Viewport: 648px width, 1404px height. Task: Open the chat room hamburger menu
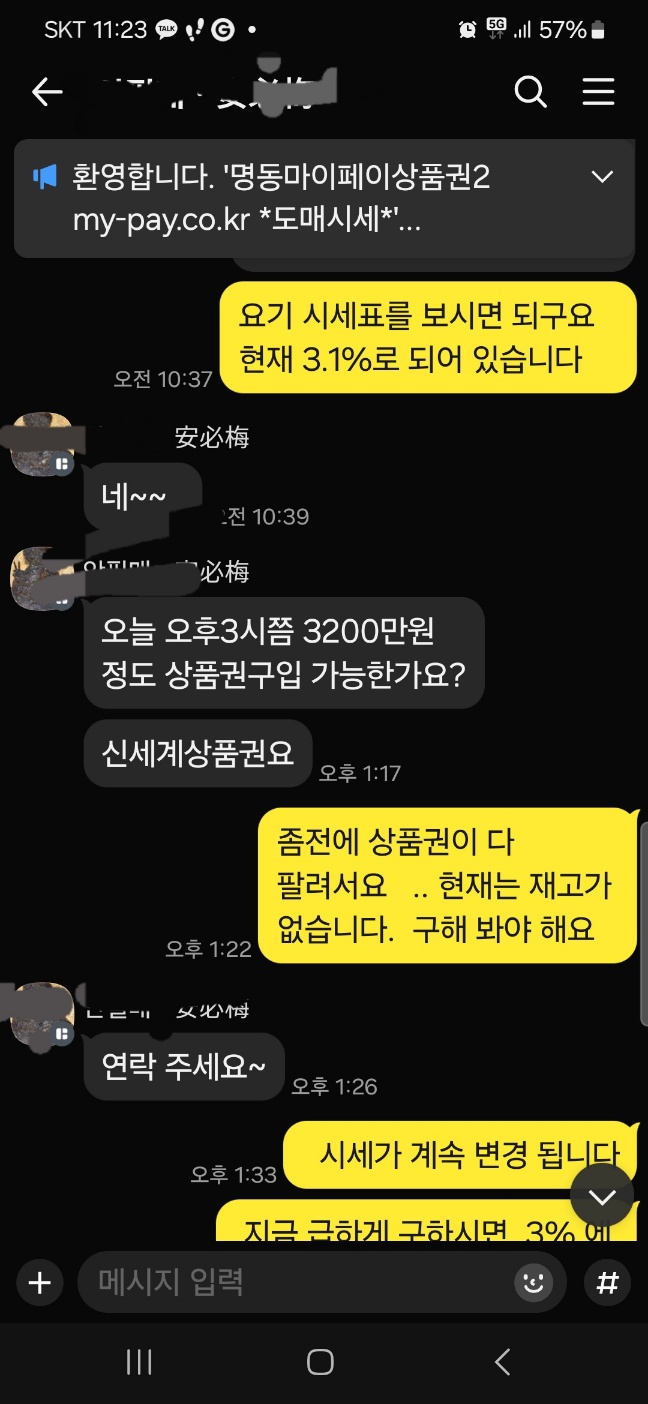point(598,92)
